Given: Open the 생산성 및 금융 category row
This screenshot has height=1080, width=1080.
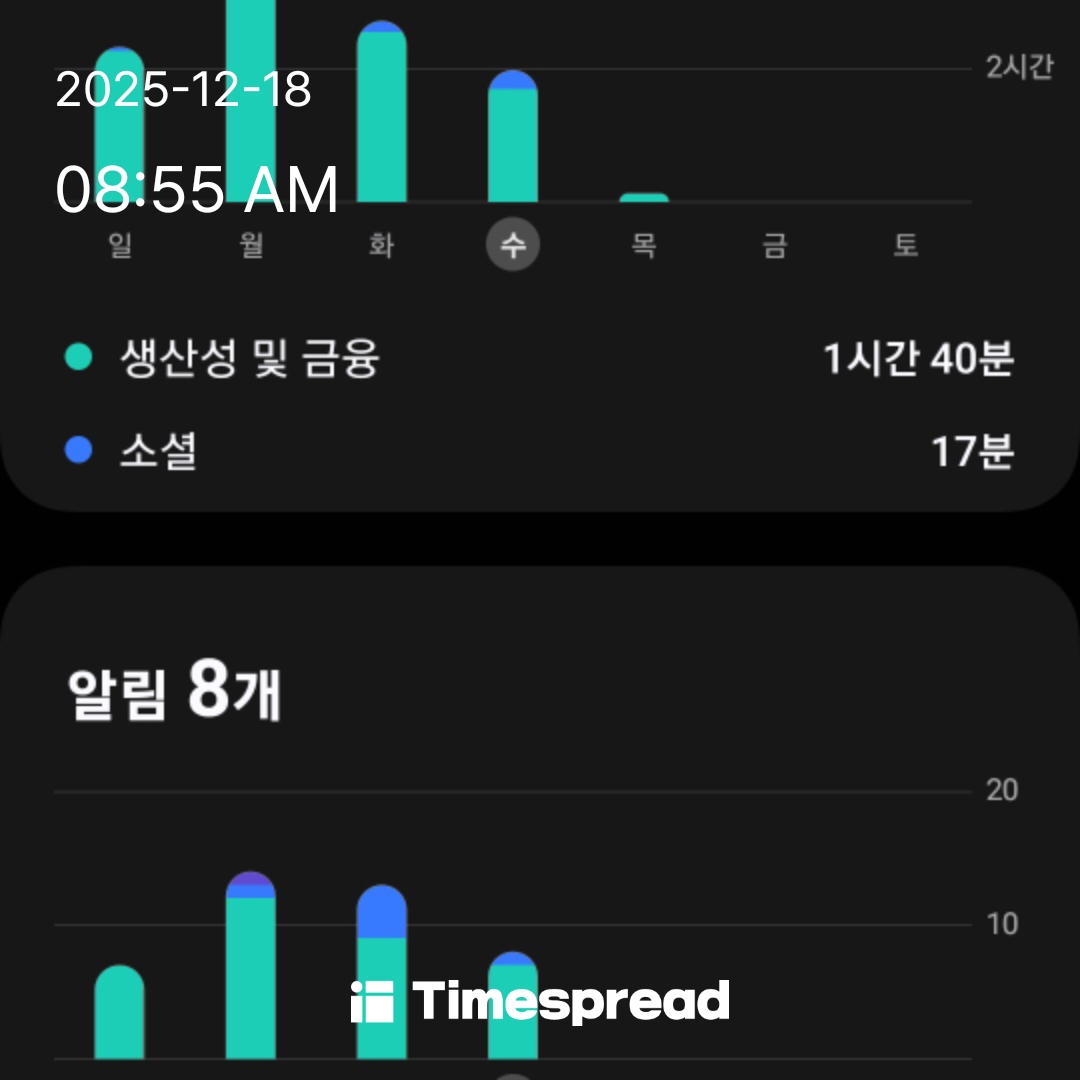Looking at the screenshot, I should coord(538,358).
